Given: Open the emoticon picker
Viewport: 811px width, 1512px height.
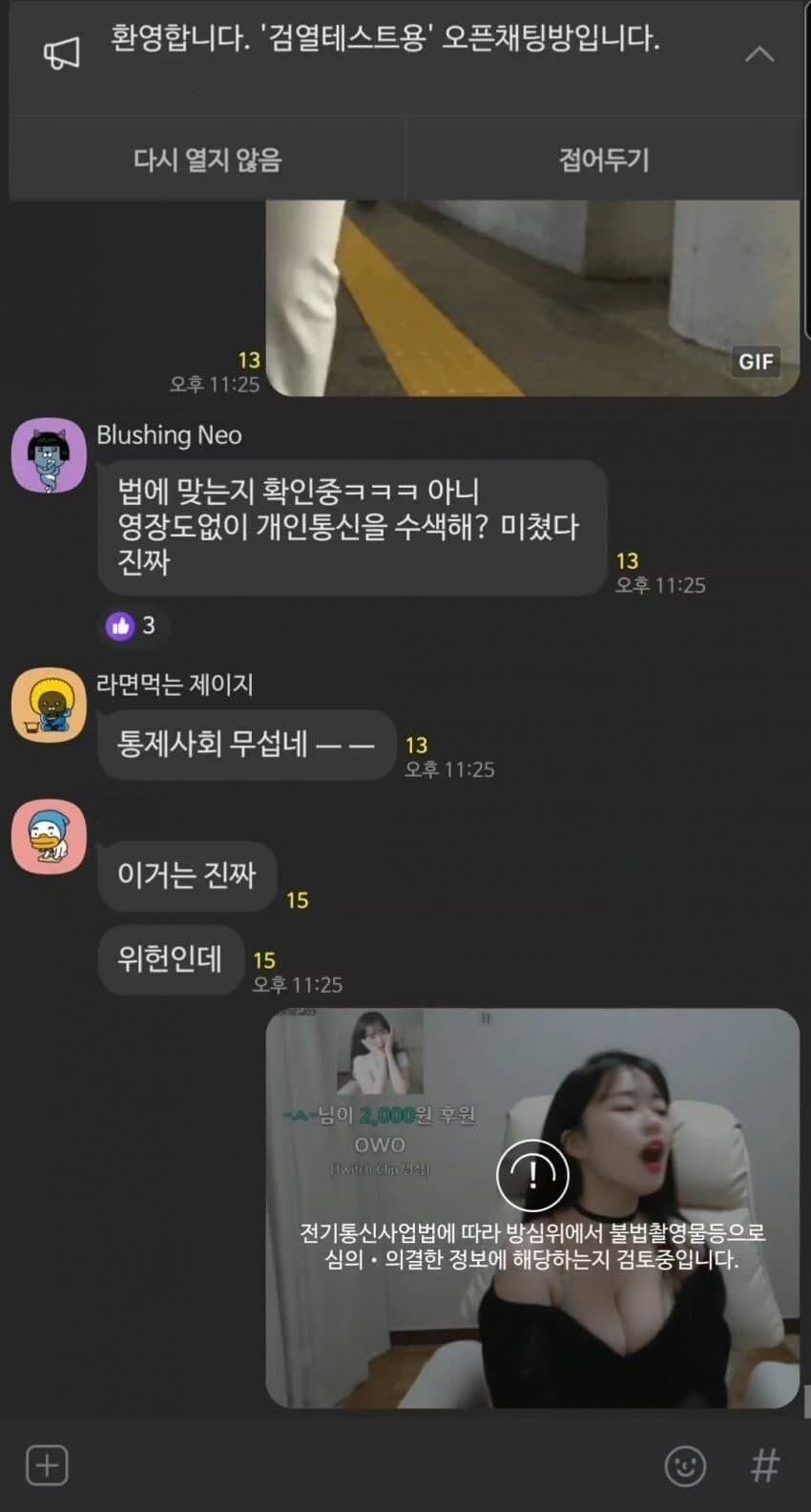Looking at the screenshot, I should pos(685,1464).
